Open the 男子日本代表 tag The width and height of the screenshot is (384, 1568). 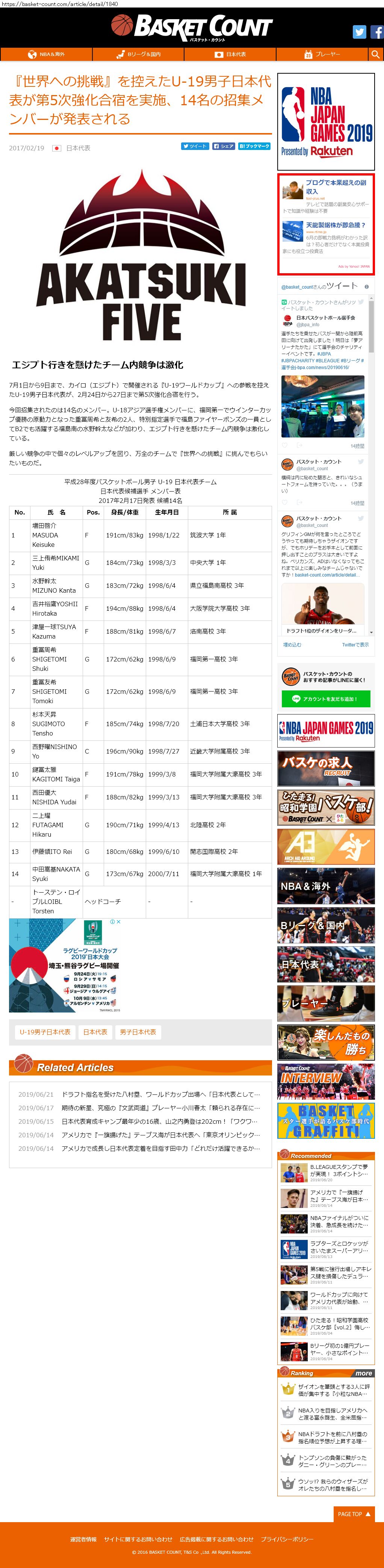click(138, 1032)
